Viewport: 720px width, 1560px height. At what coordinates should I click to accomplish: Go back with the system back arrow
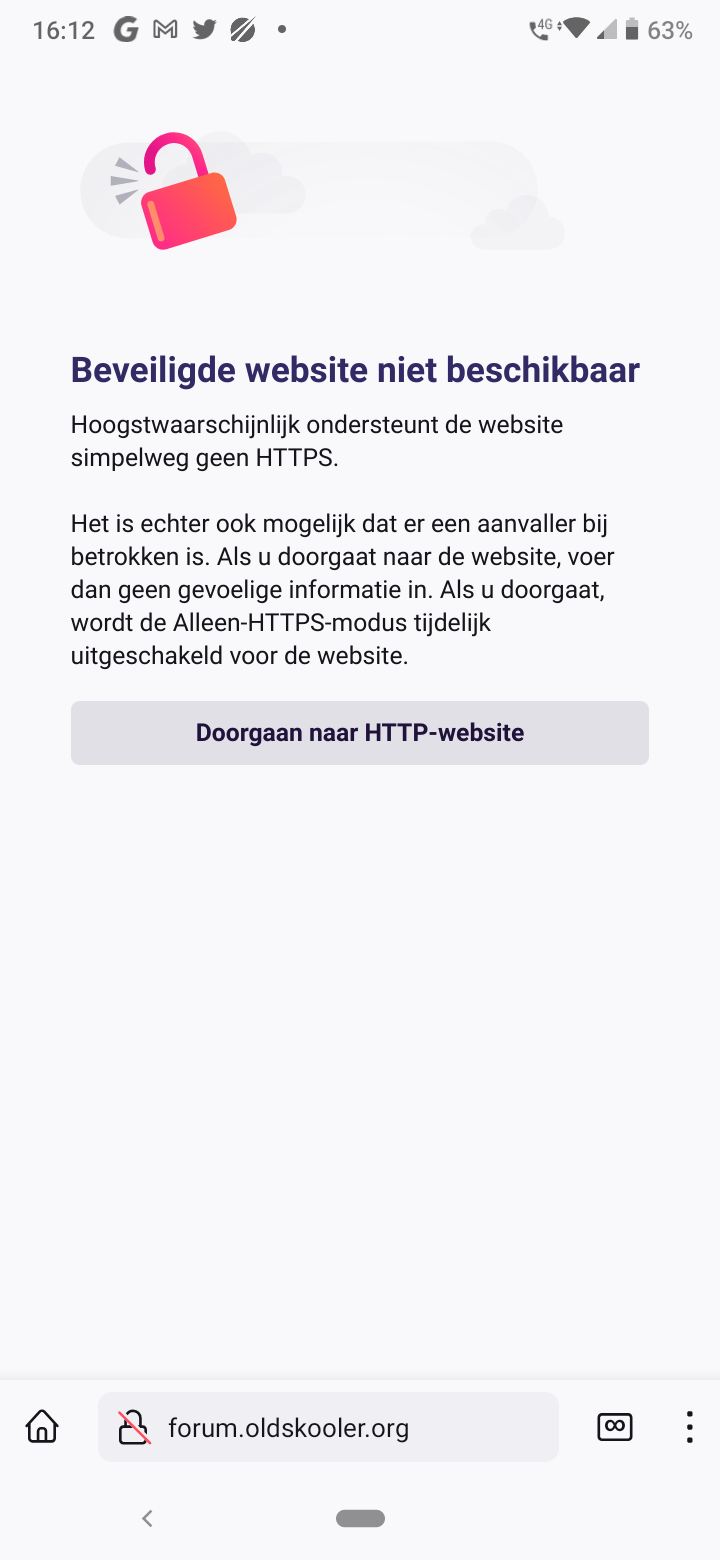(x=147, y=1518)
